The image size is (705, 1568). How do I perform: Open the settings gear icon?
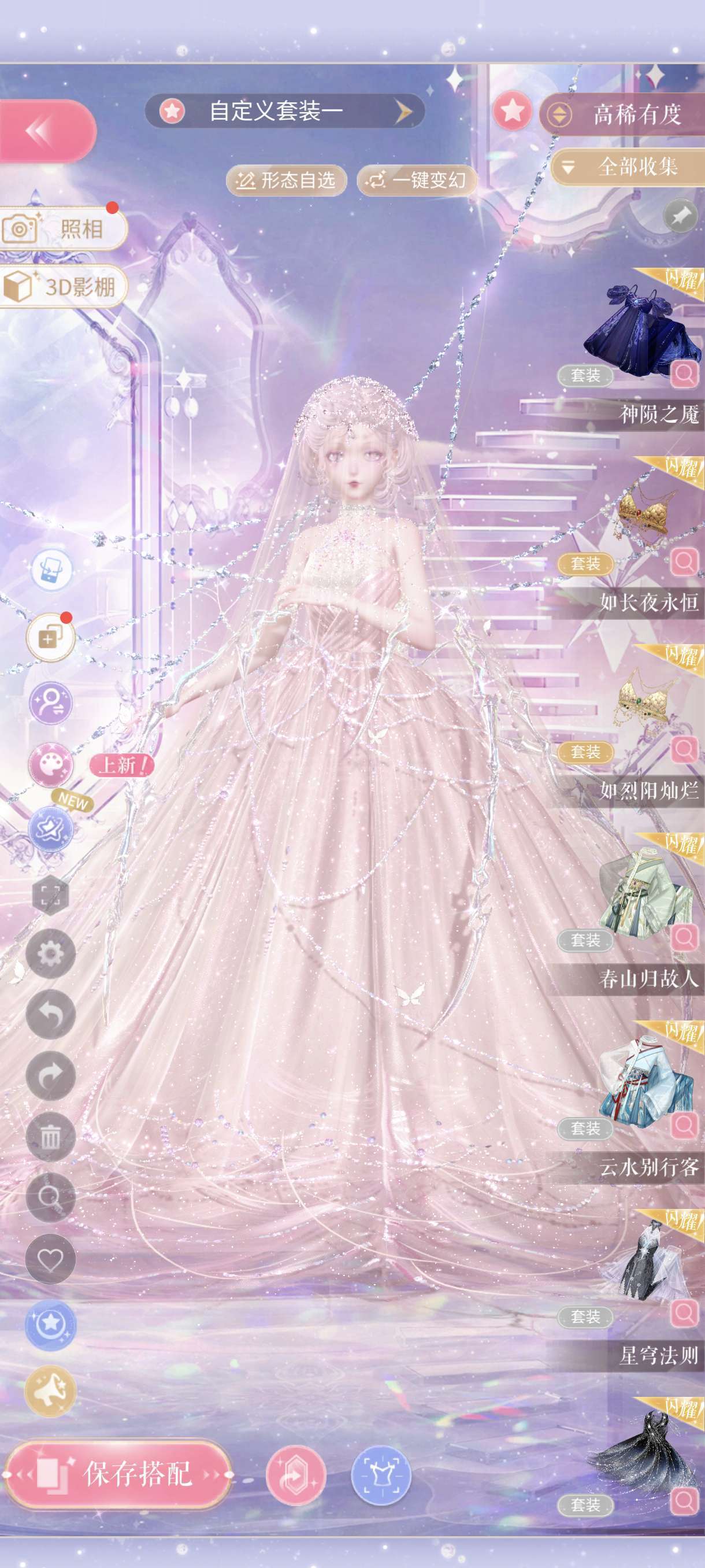click(50, 954)
